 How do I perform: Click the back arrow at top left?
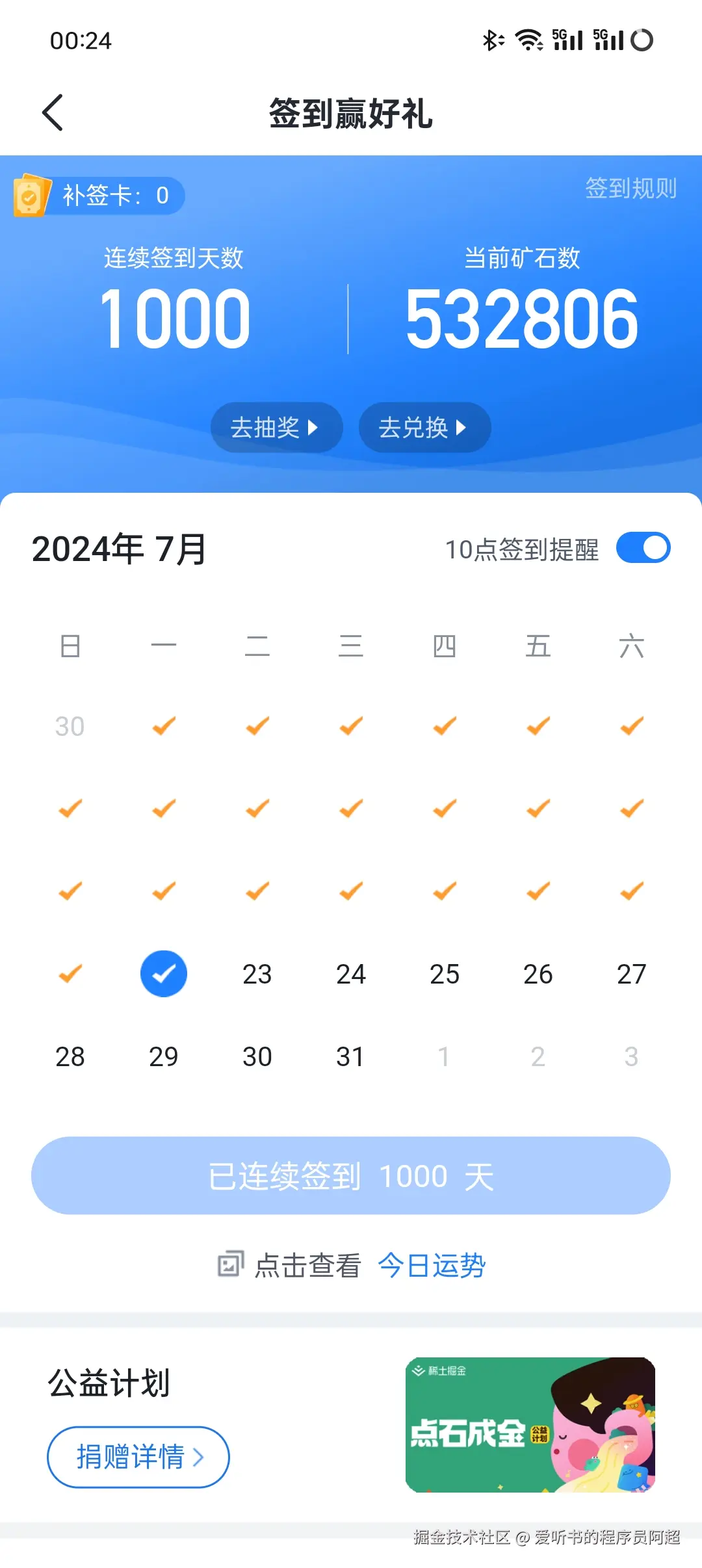point(53,112)
